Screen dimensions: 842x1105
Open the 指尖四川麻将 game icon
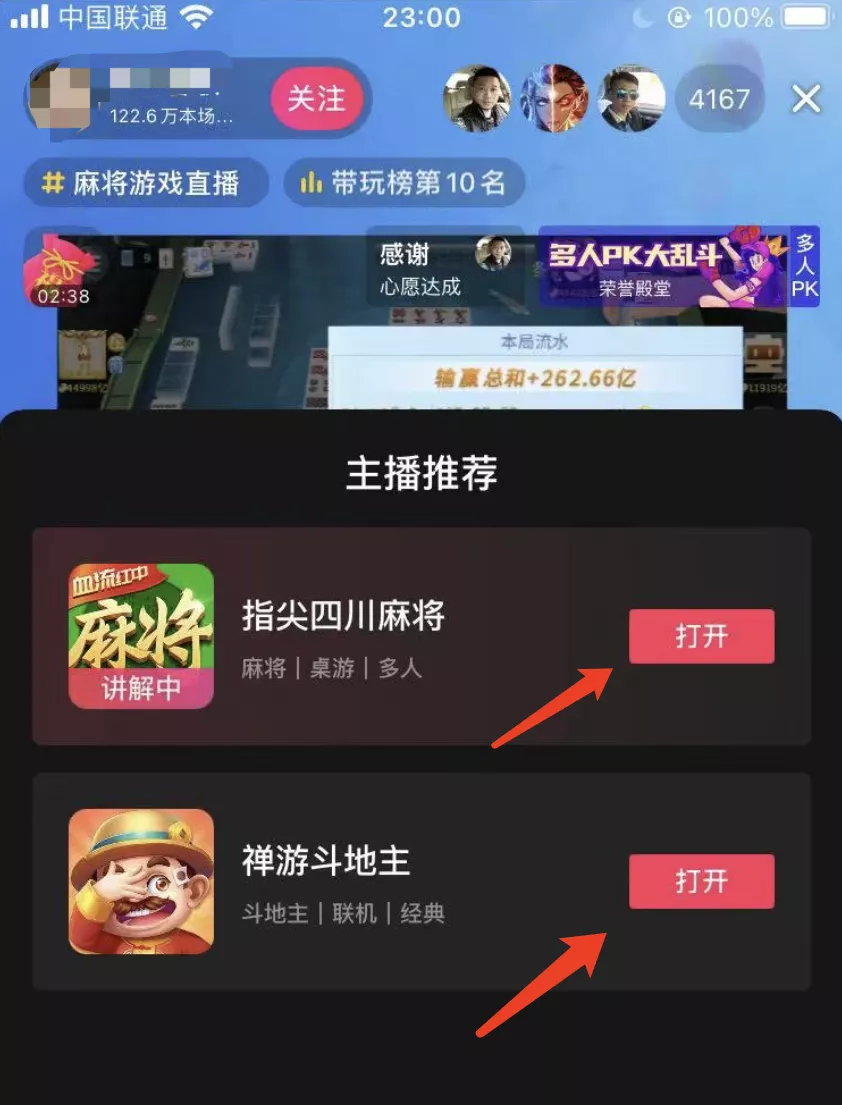click(141, 636)
